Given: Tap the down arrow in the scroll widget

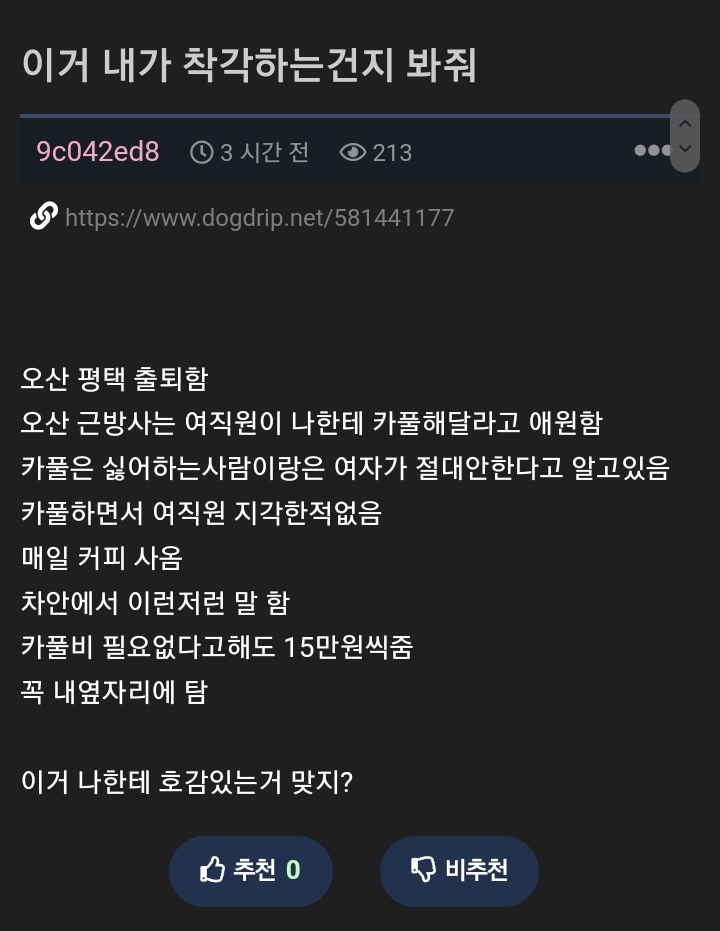Looking at the screenshot, I should pyautogui.click(x=685, y=150).
